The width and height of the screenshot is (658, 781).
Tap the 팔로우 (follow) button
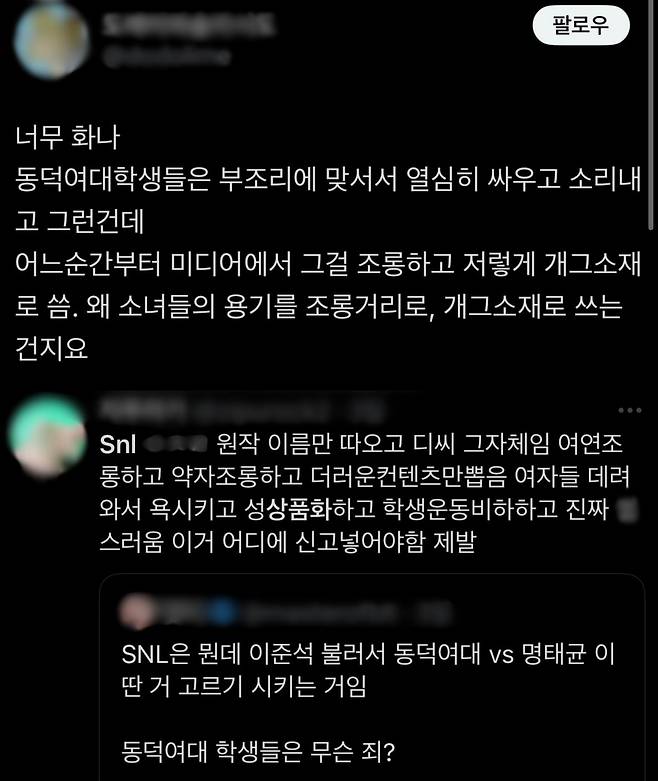(580, 26)
